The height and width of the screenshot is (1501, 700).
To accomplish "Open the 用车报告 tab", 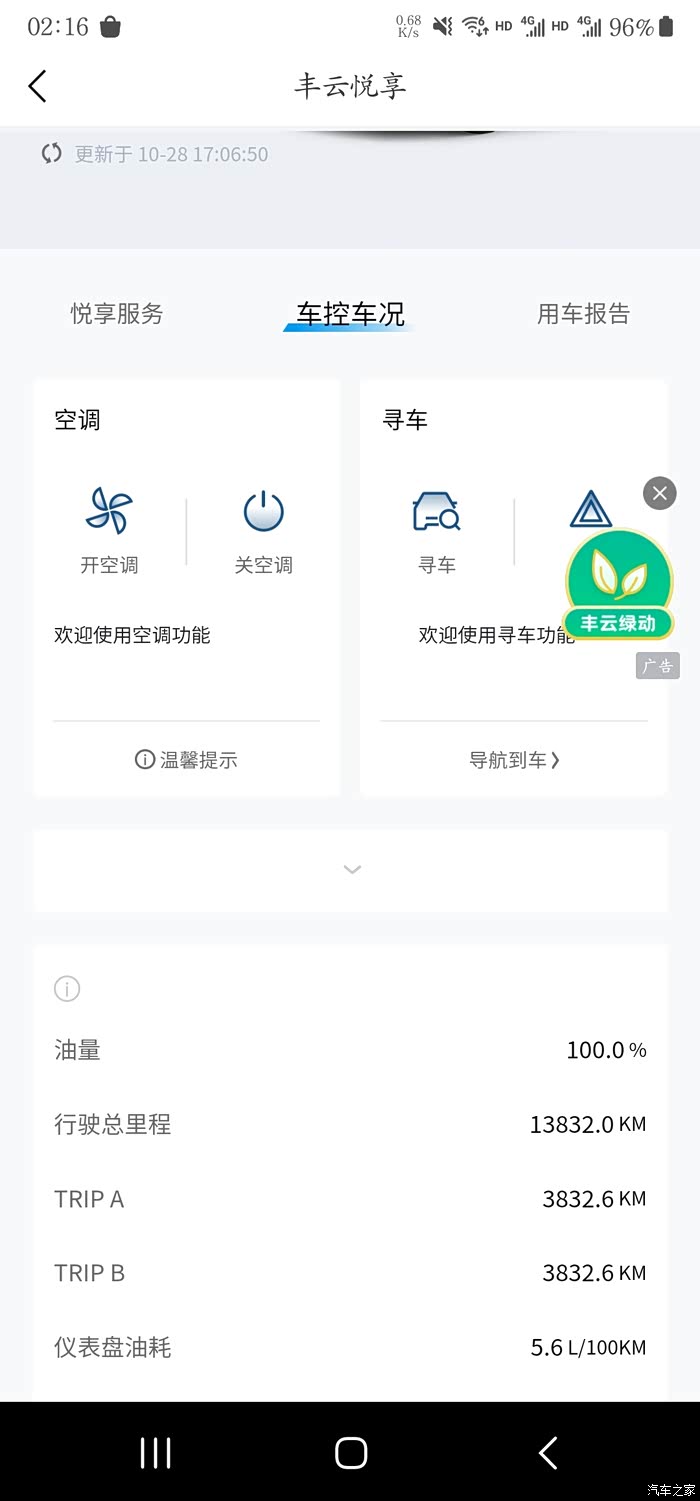I will coord(583,313).
